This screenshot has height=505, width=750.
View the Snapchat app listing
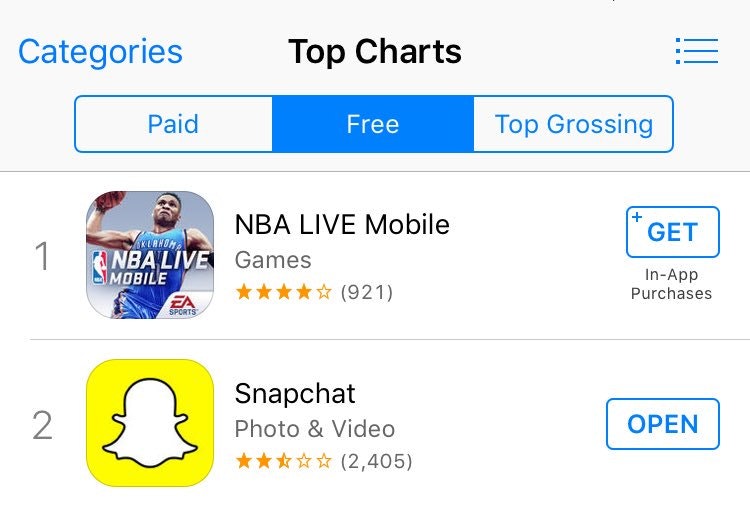point(295,393)
